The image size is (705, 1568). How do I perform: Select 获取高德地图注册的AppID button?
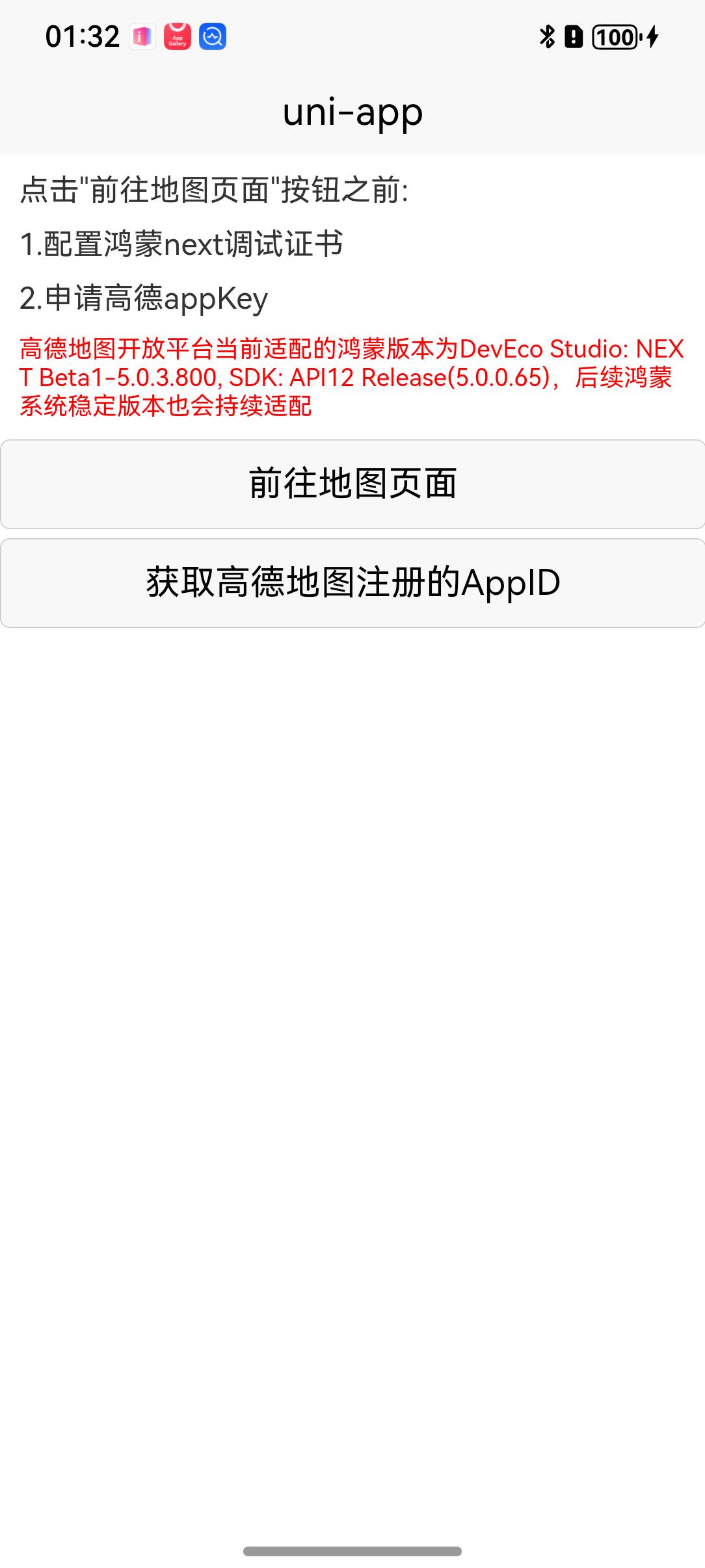[352, 583]
